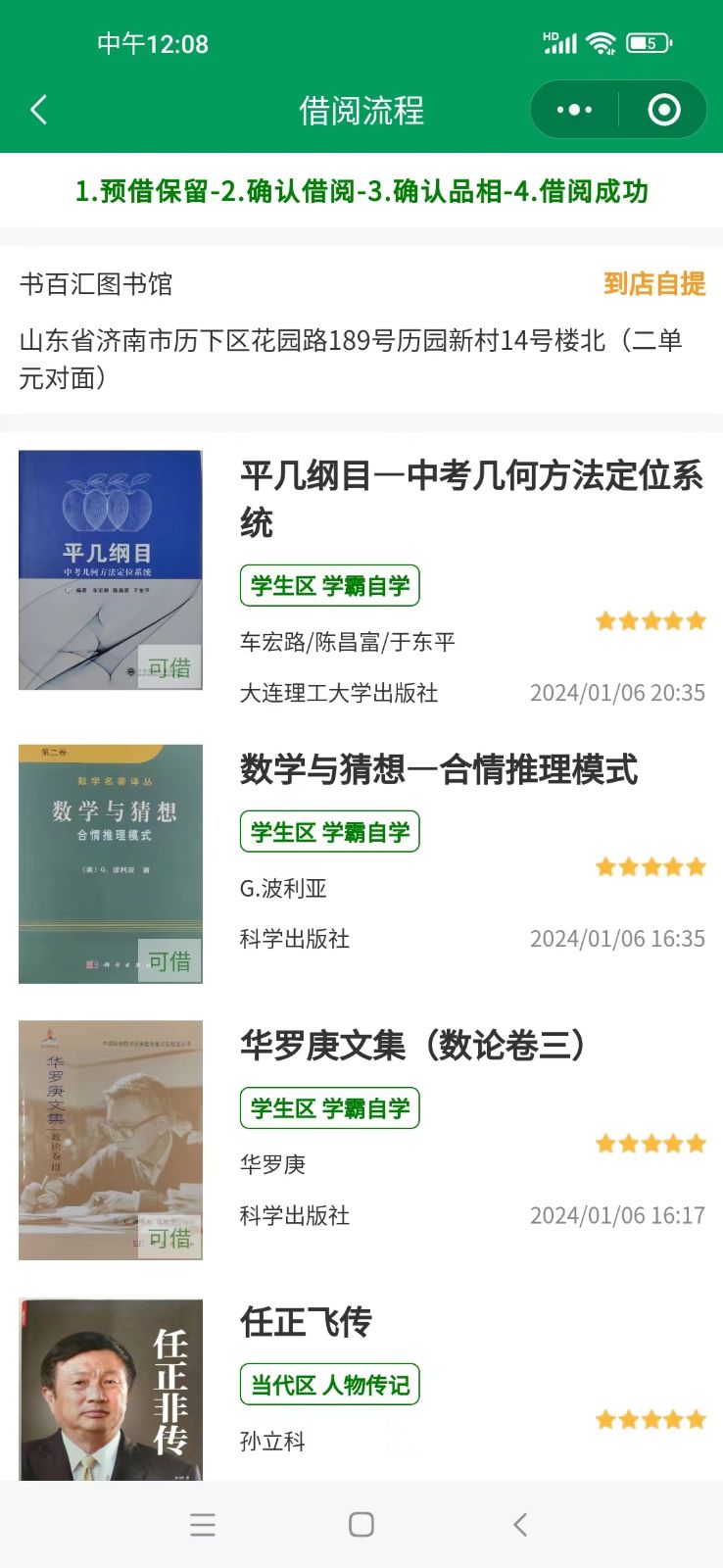Tap the system home button
The image size is (723, 1568).
click(361, 1524)
